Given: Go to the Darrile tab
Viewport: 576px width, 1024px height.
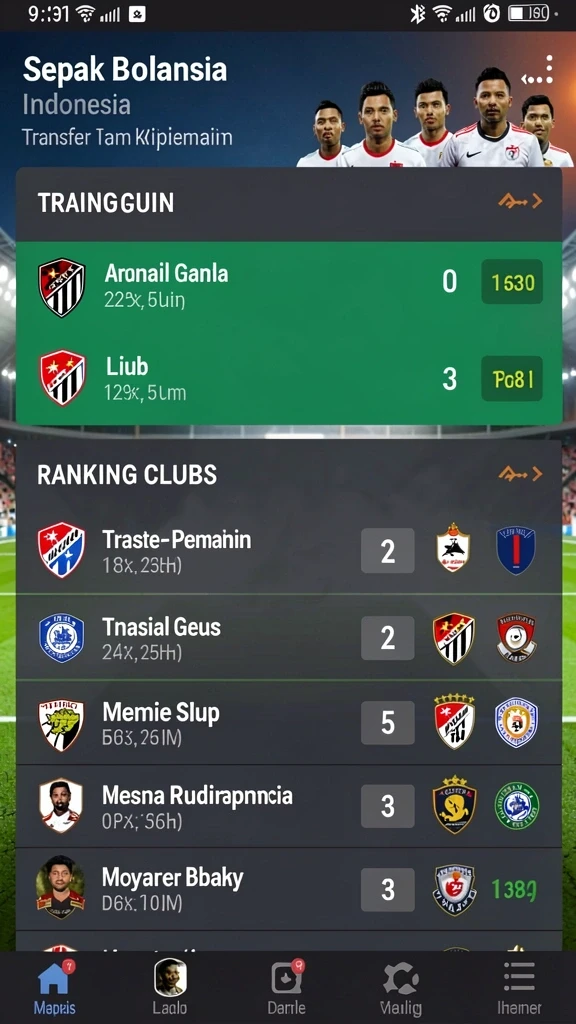Looking at the screenshot, I should pos(287,986).
